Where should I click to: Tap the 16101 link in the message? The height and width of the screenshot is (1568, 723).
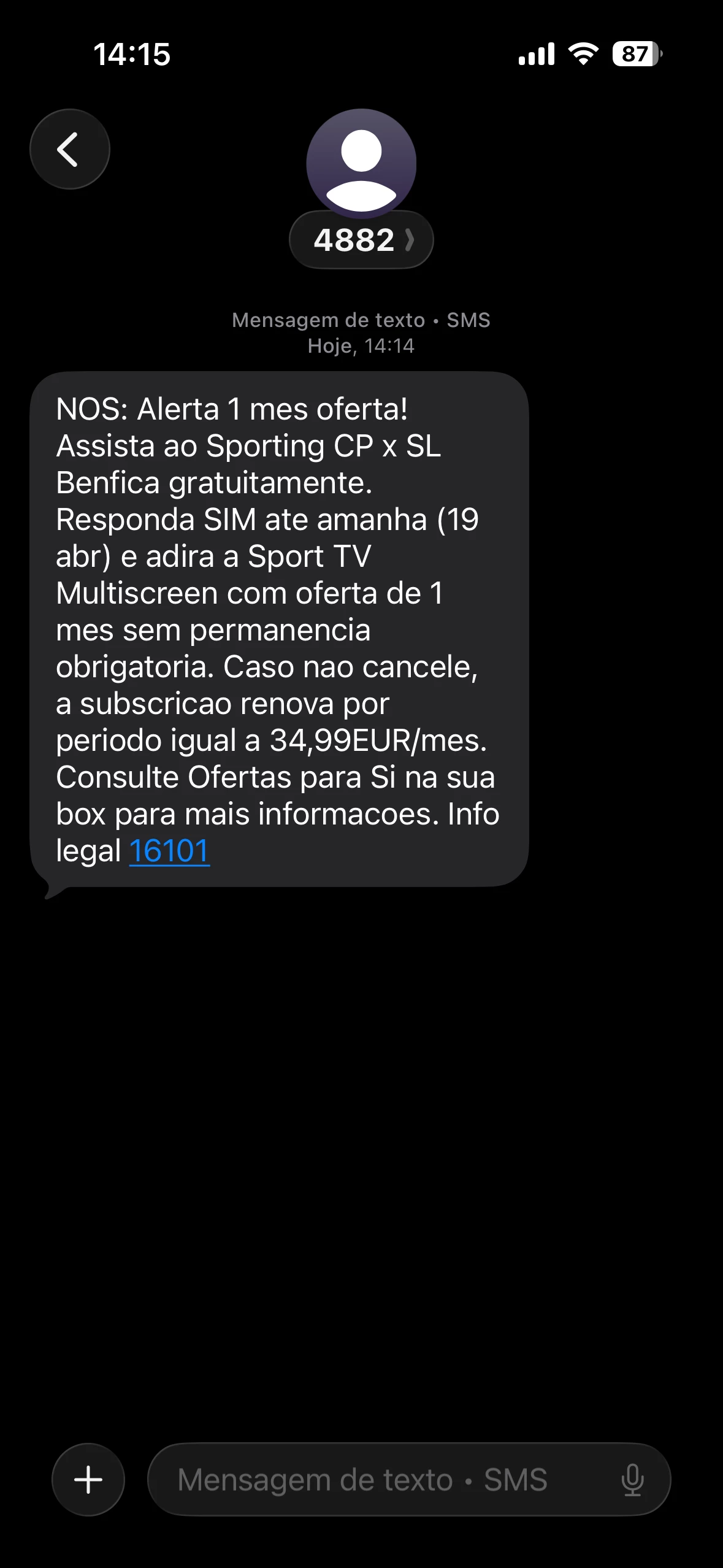coord(169,851)
